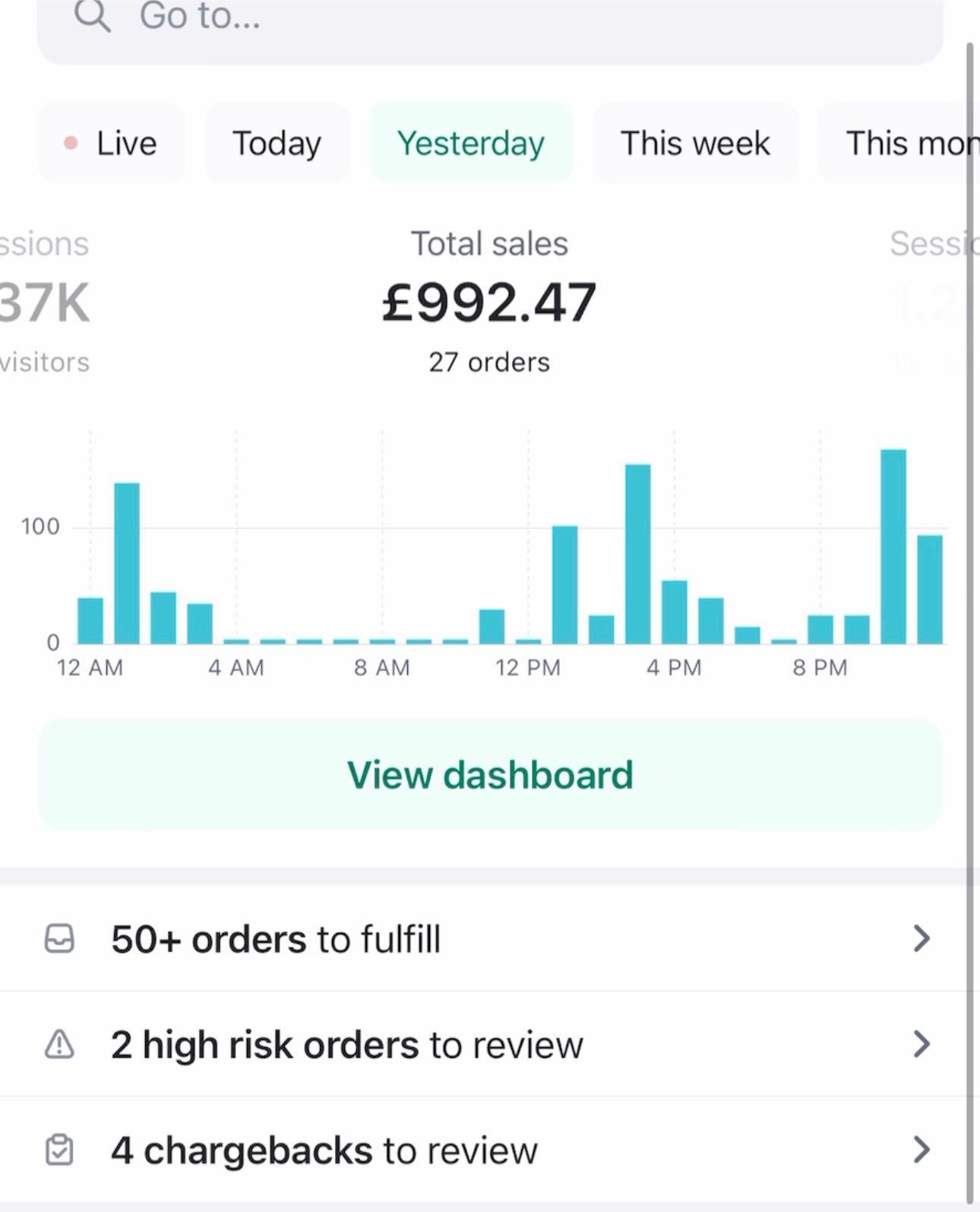The height and width of the screenshot is (1212, 980).
Task: Click the orders inbox icon
Action: (x=58, y=939)
